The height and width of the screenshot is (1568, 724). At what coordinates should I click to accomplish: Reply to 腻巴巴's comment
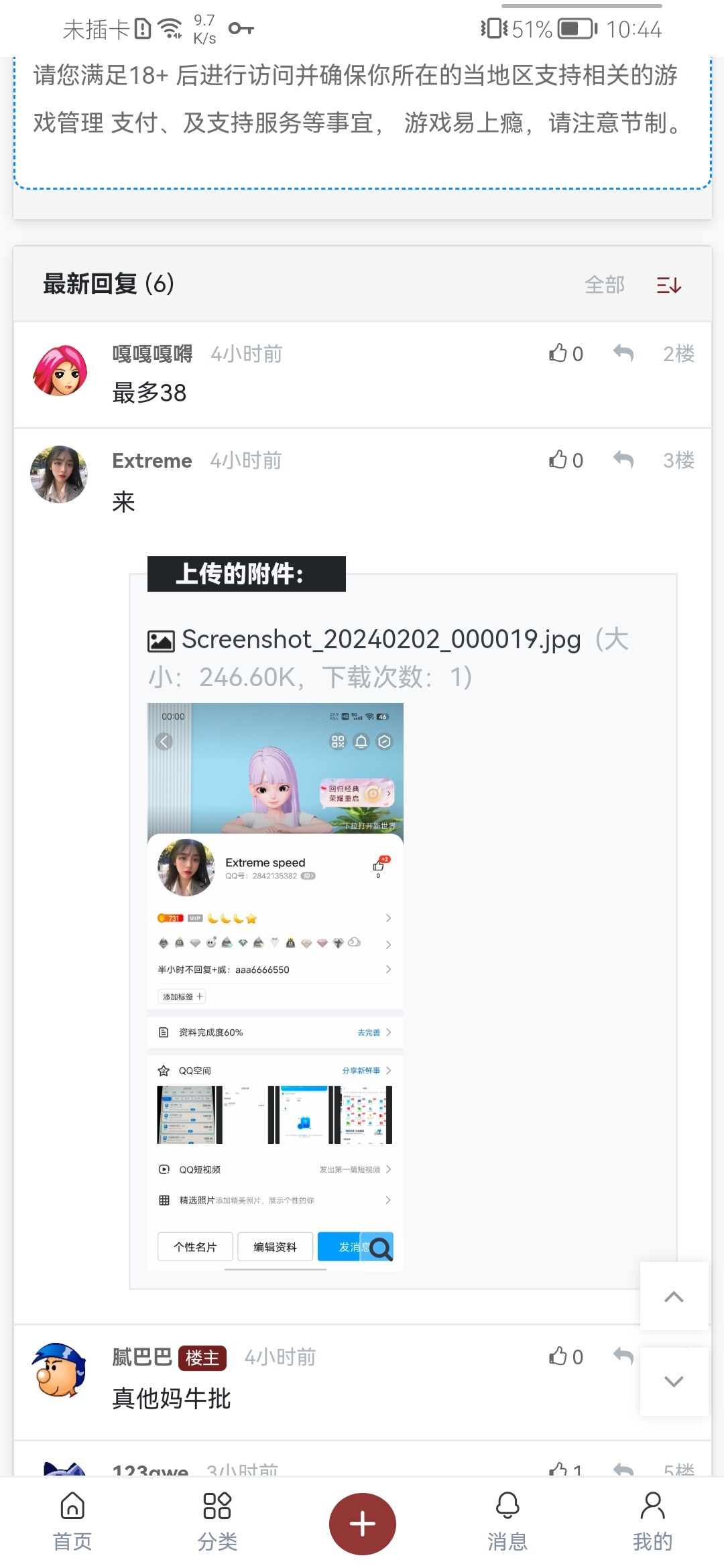(x=623, y=1357)
